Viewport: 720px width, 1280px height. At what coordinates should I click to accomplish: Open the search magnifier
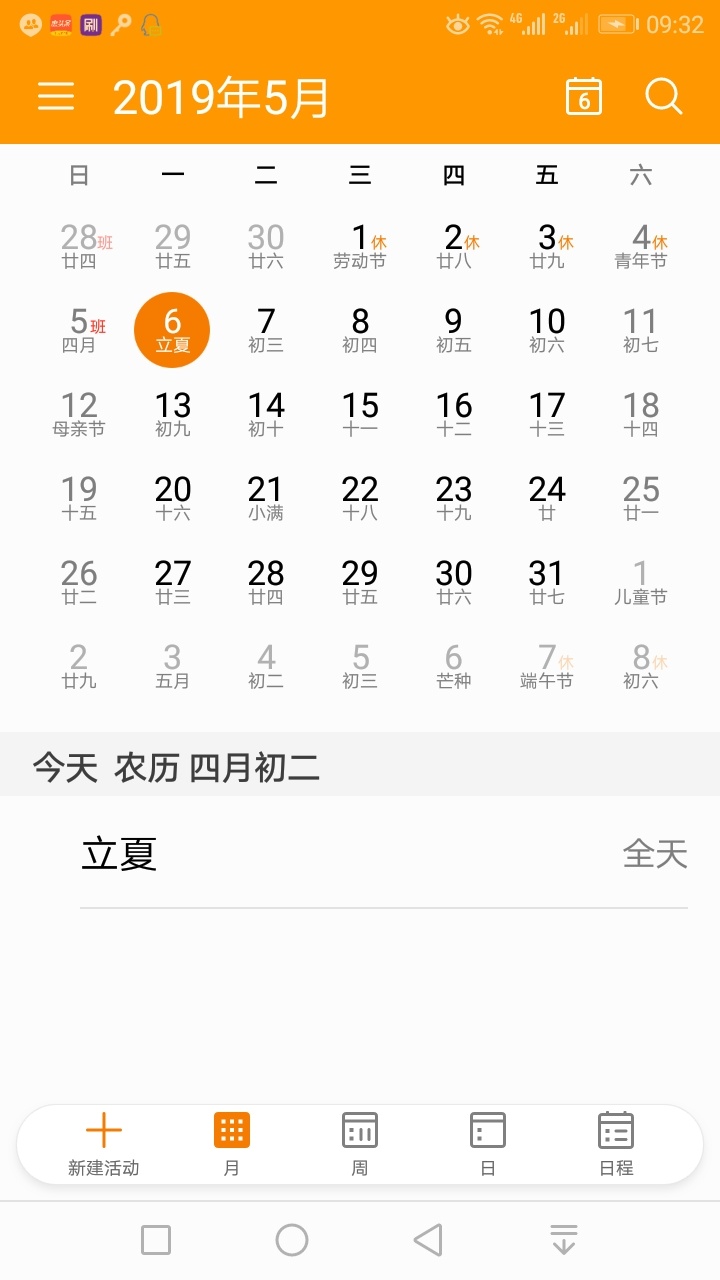point(663,97)
